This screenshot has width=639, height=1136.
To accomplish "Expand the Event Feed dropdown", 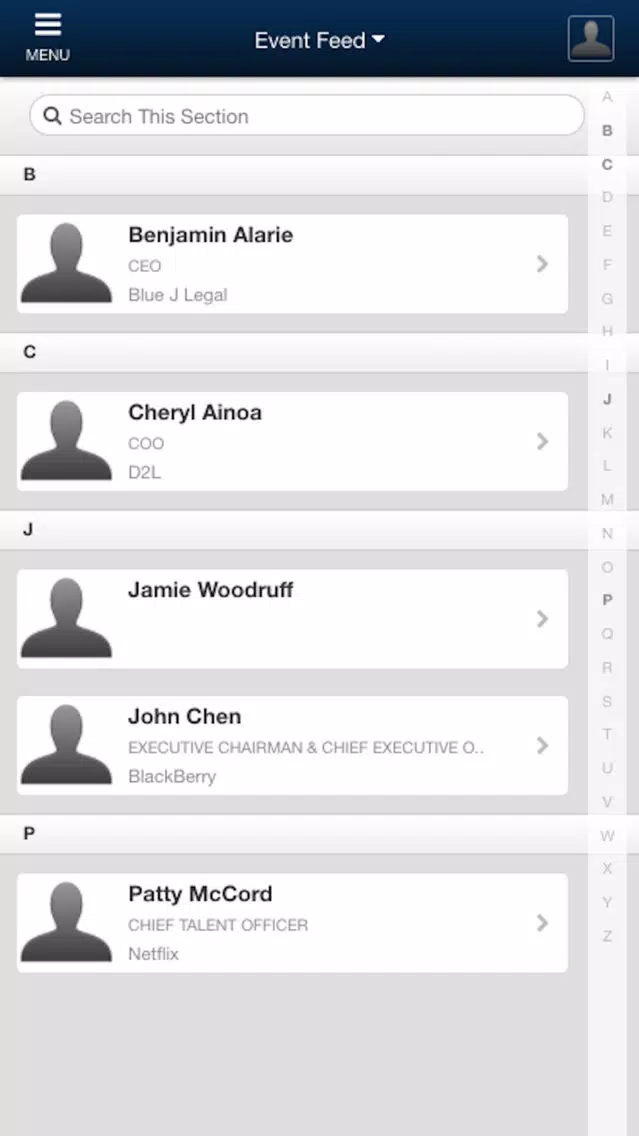I will pyautogui.click(x=319, y=40).
